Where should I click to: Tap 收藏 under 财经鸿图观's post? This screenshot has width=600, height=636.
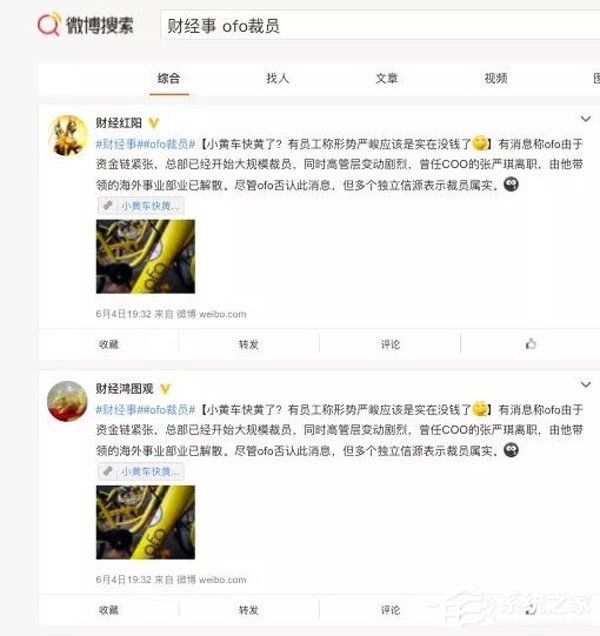coord(109,609)
